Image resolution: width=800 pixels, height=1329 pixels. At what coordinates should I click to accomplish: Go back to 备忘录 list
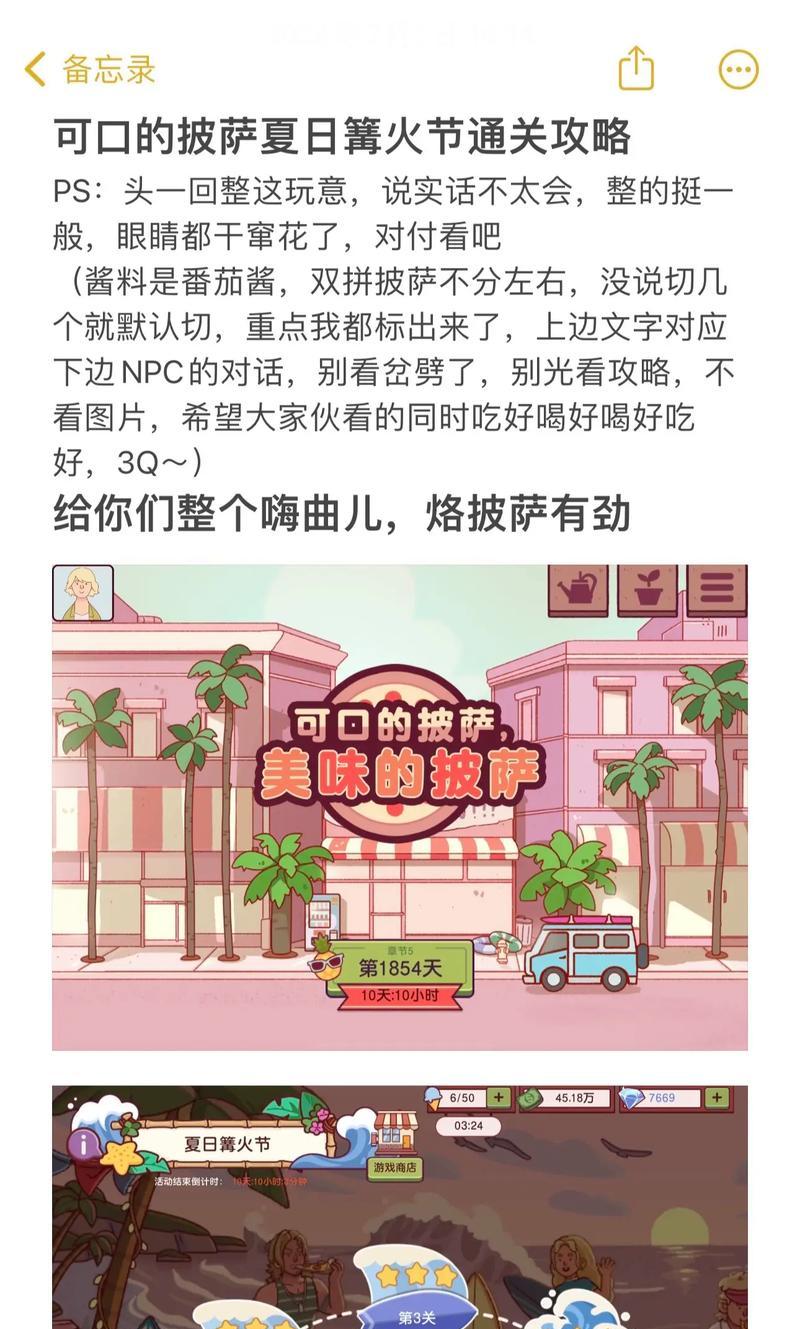pyautogui.click(x=90, y=70)
